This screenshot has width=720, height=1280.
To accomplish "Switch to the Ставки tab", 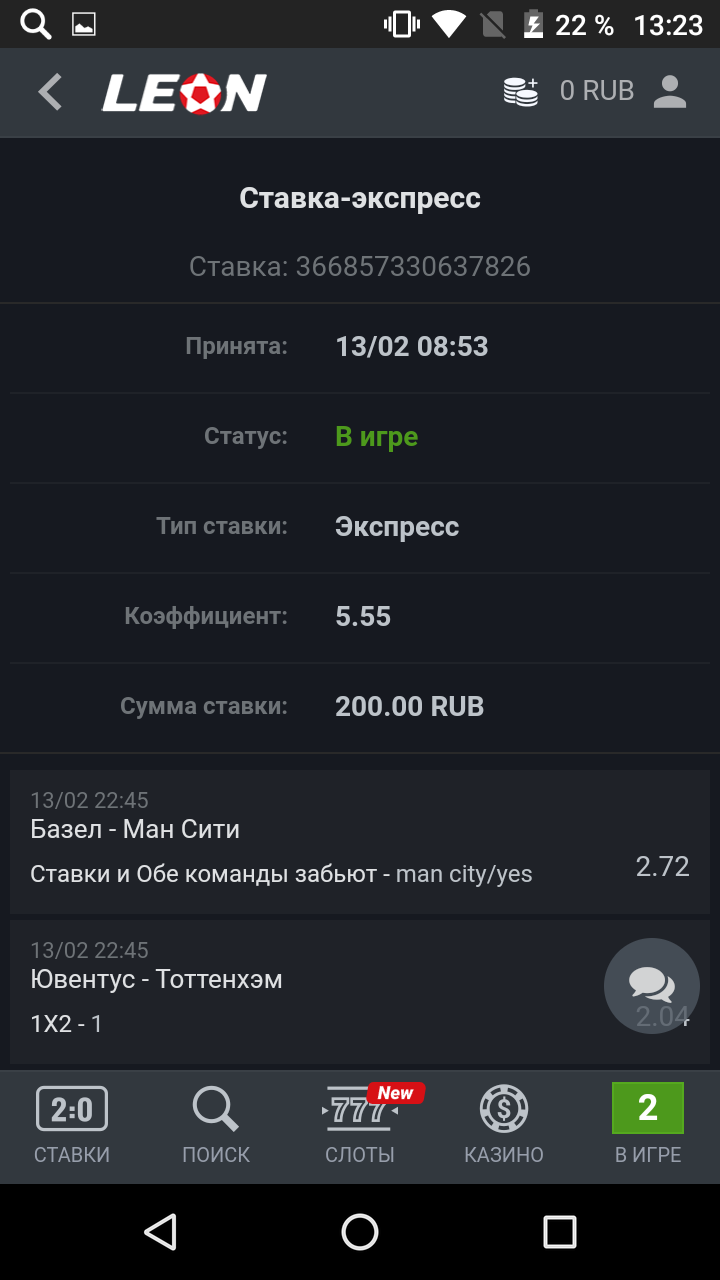I will coord(72,1127).
